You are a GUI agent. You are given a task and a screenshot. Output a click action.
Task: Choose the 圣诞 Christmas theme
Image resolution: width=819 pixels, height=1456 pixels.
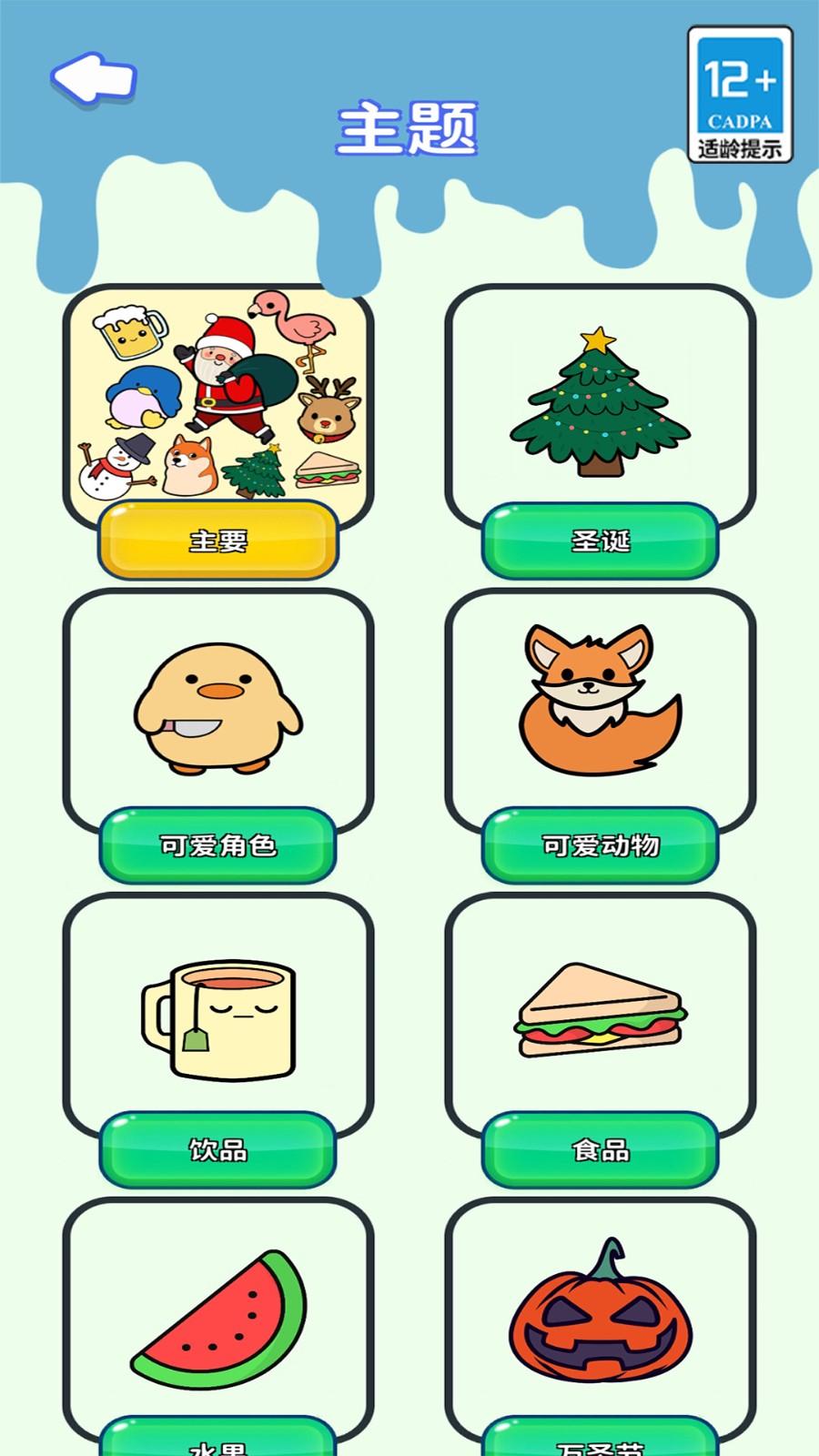click(x=601, y=541)
